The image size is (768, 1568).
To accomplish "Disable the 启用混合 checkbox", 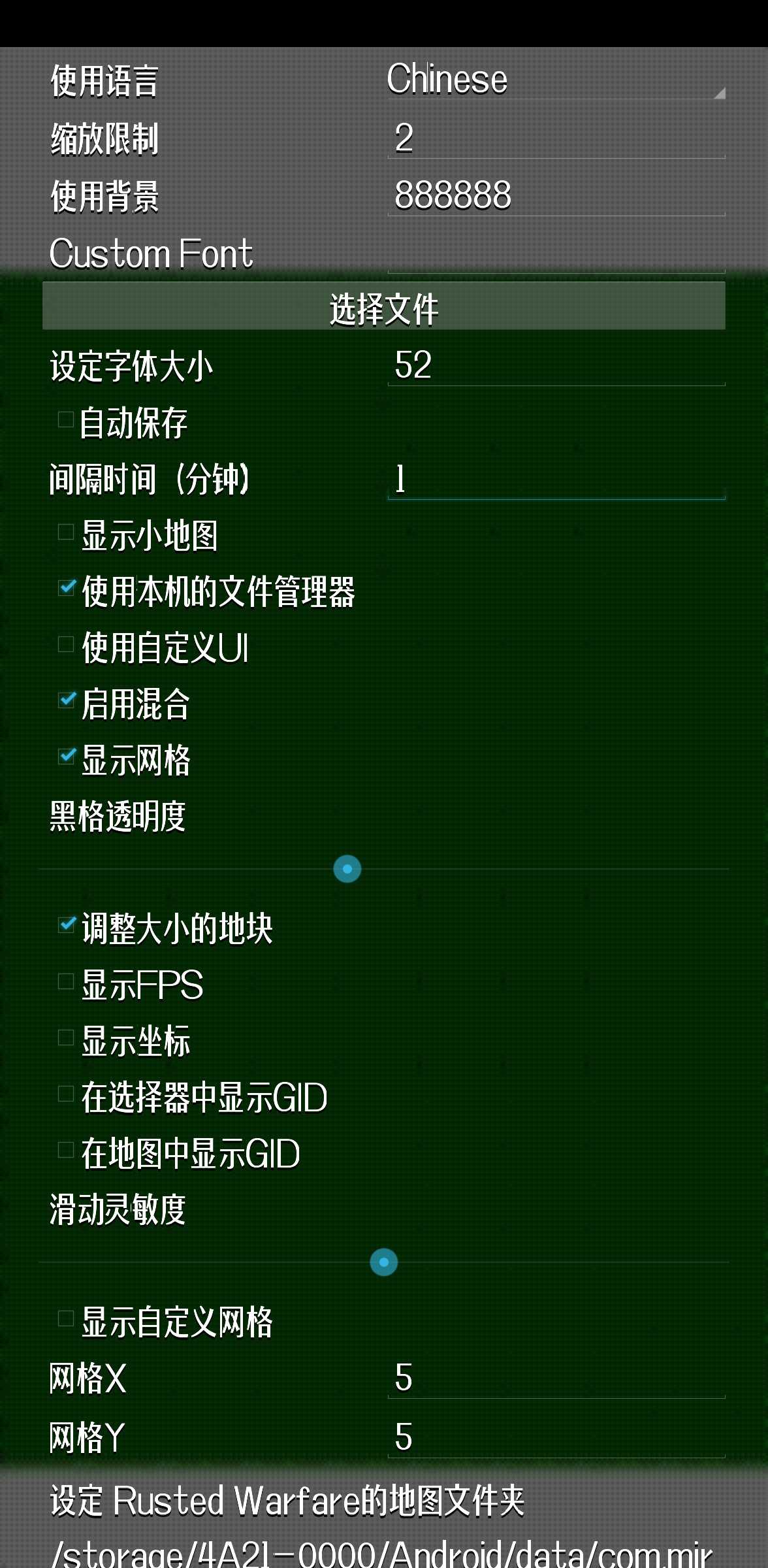I will click(66, 701).
